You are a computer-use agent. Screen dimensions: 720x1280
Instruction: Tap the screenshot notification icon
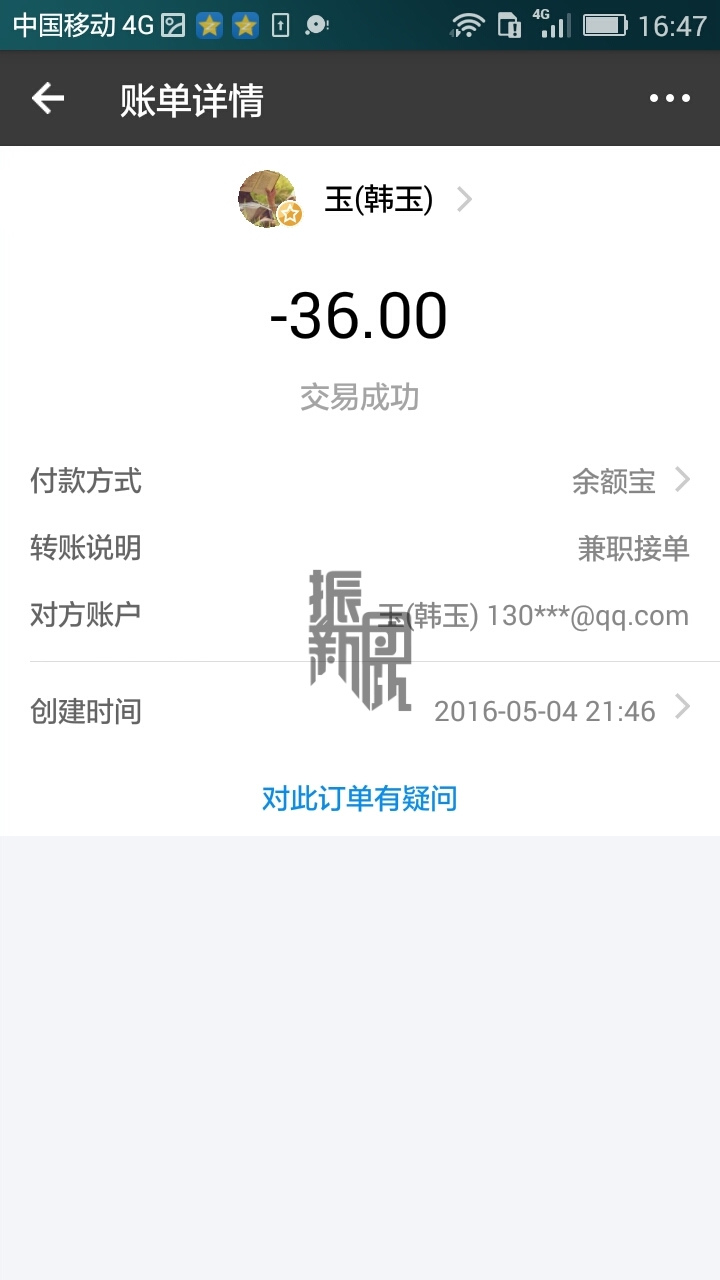coord(175,24)
